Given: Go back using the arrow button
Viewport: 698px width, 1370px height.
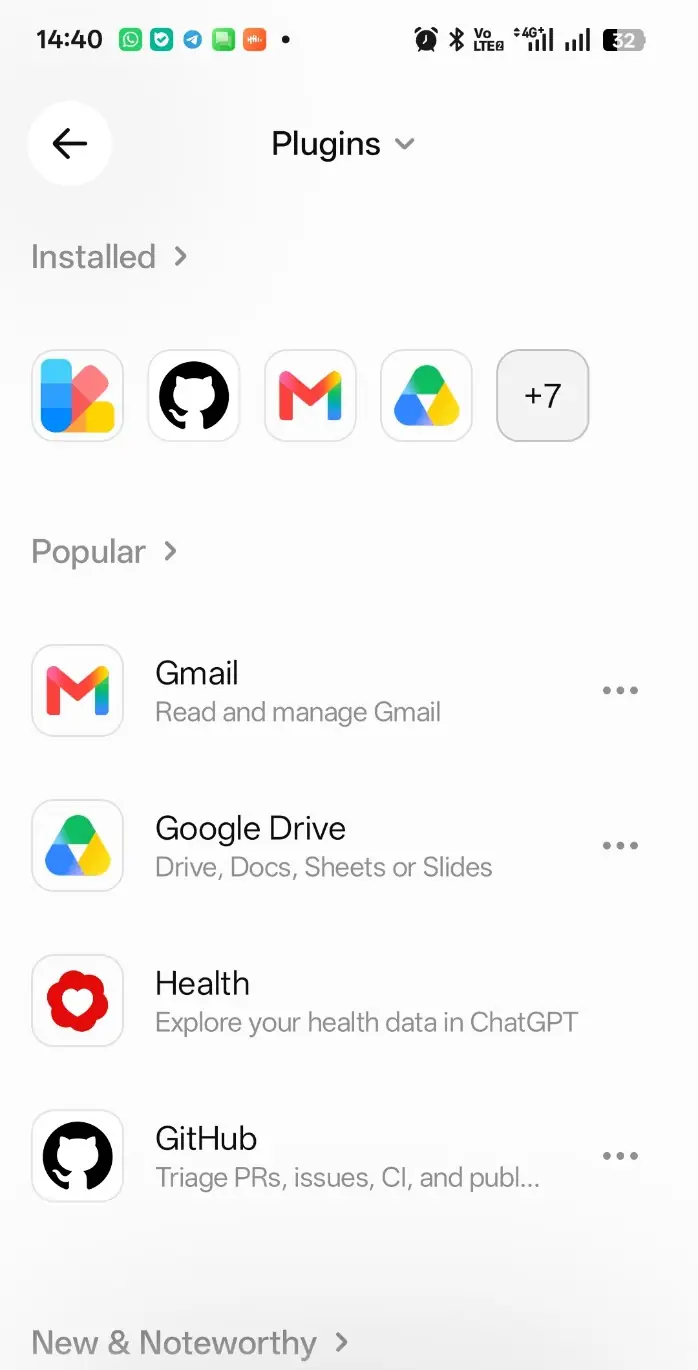Looking at the screenshot, I should (69, 144).
